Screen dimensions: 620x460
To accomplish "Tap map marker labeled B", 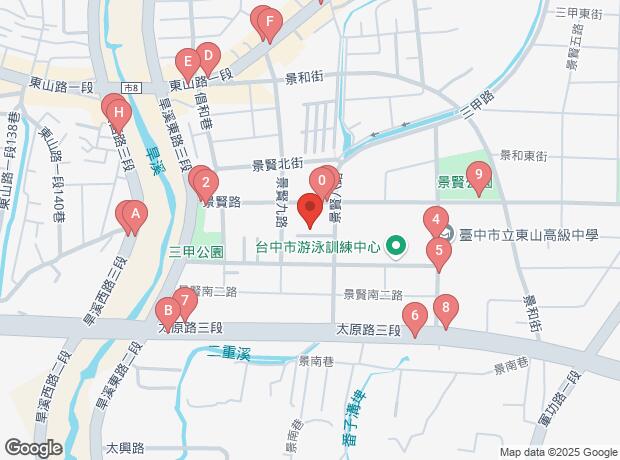I will (166, 309).
